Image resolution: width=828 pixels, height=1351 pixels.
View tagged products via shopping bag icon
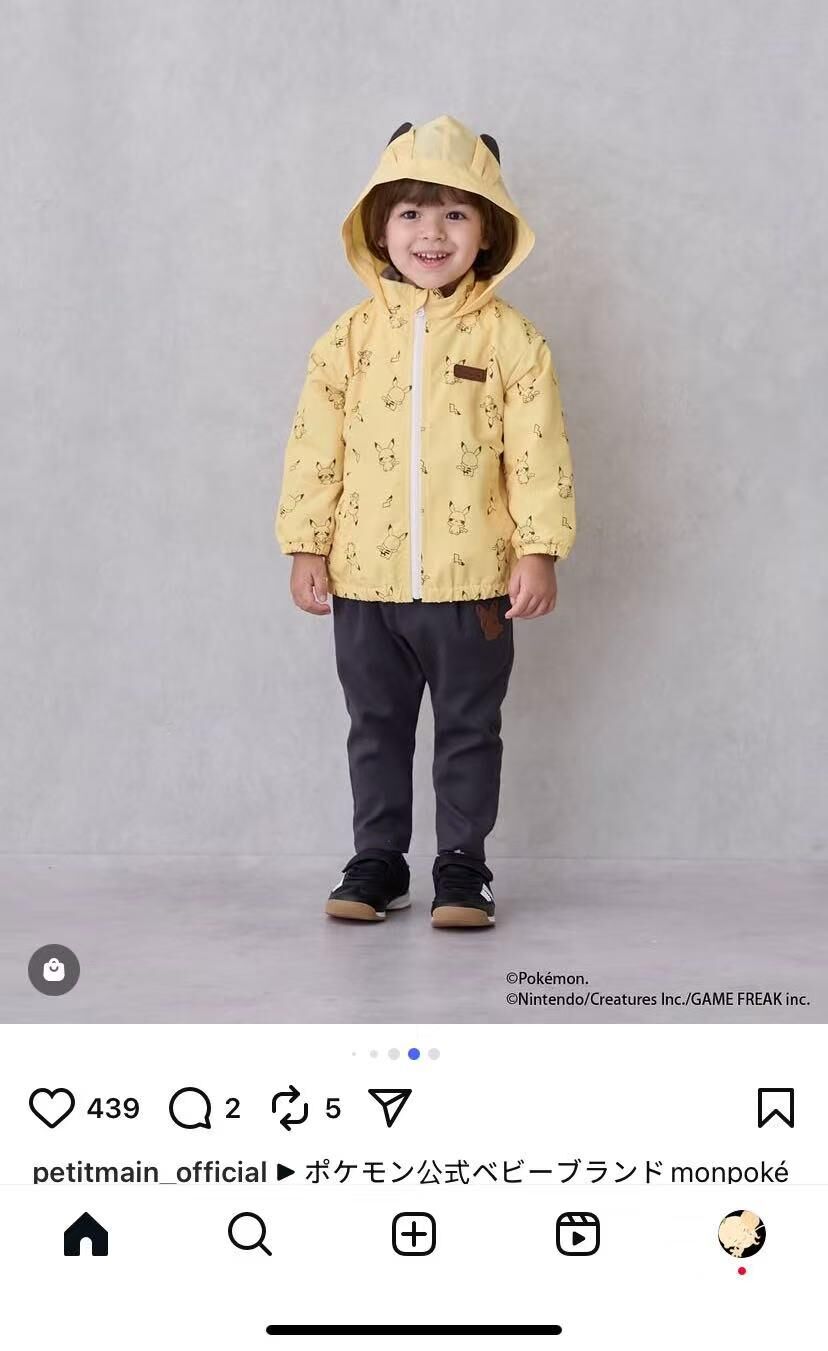[x=54, y=969]
